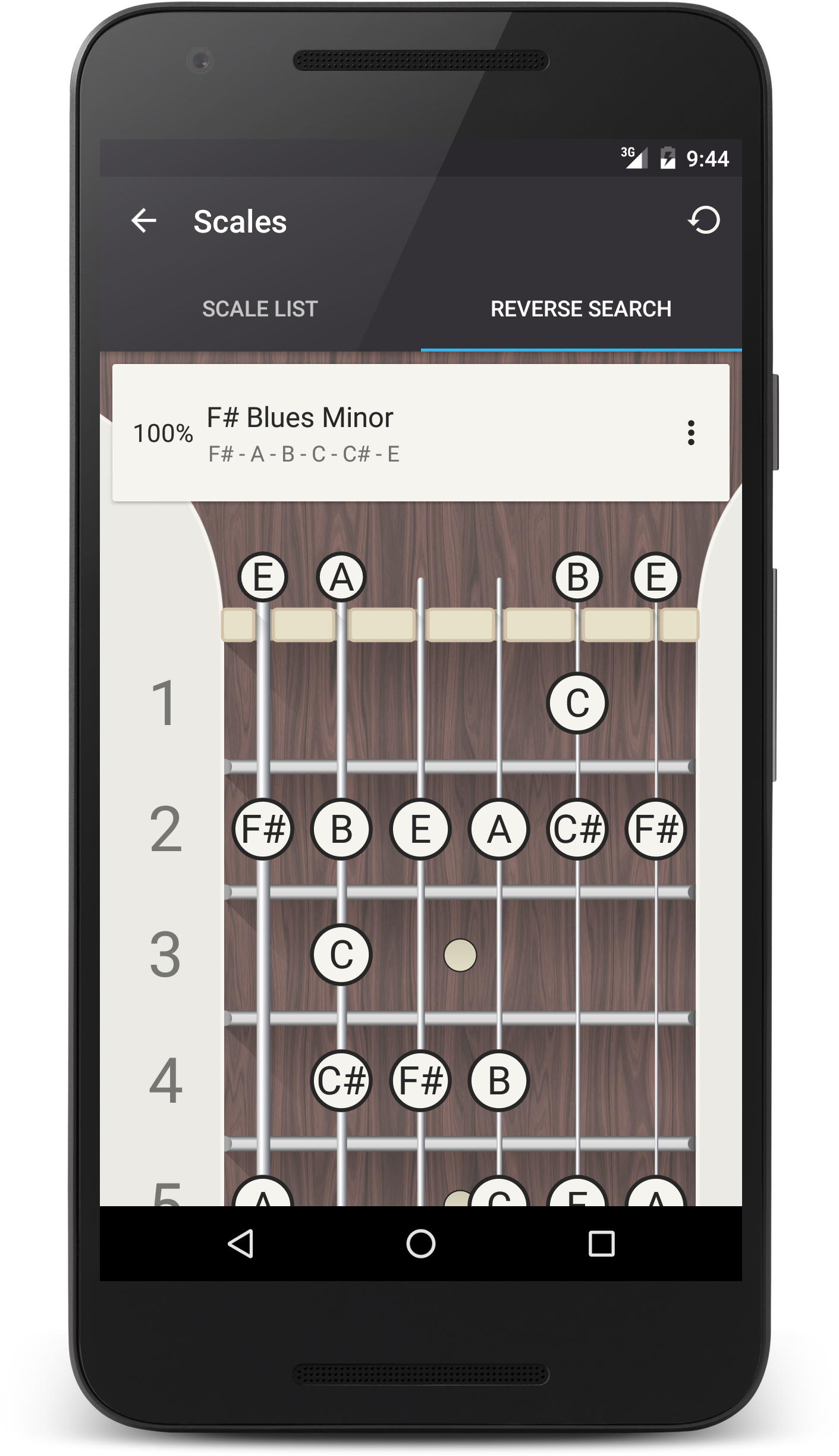Select the B note on fret 4
The image size is (839, 1456).
point(498,1081)
